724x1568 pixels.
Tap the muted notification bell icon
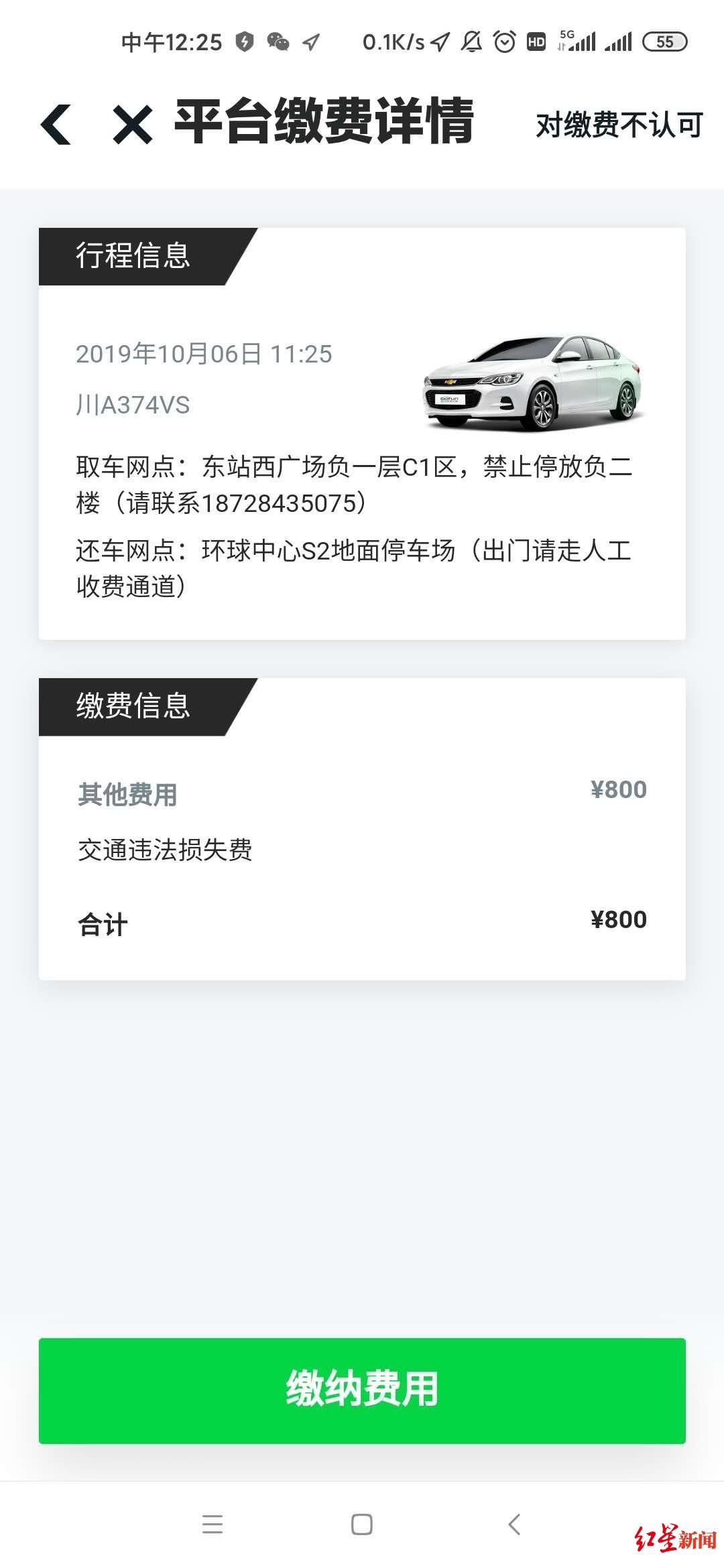tap(471, 42)
